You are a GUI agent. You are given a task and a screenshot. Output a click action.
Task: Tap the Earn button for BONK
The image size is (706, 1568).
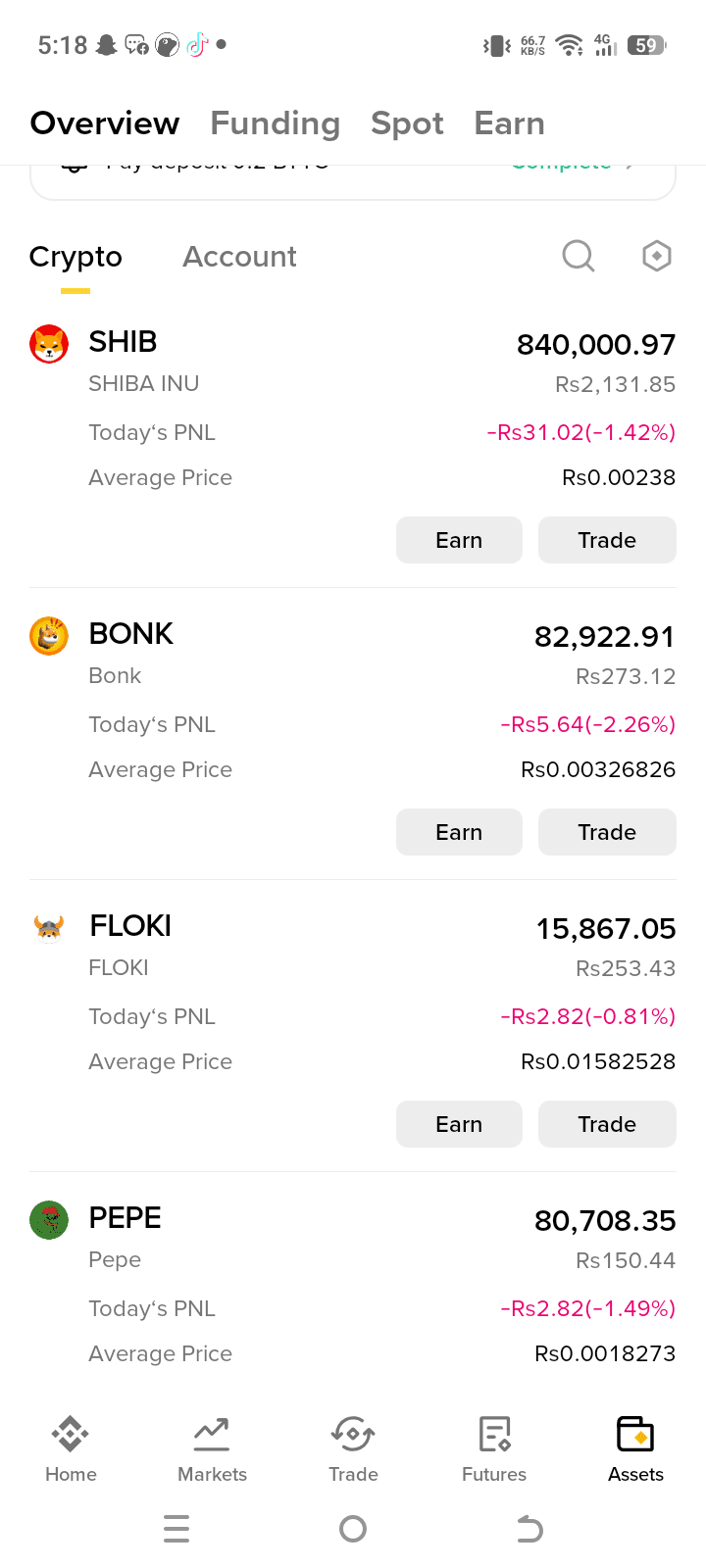(459, 832)
